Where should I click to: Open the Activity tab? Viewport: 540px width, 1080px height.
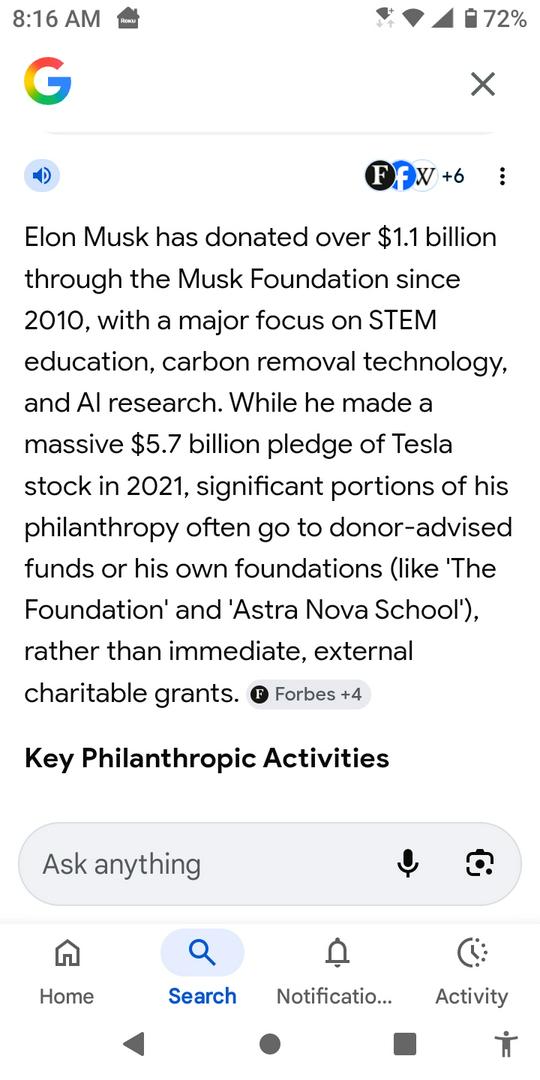pyautogui.click(x=472, y=968)
